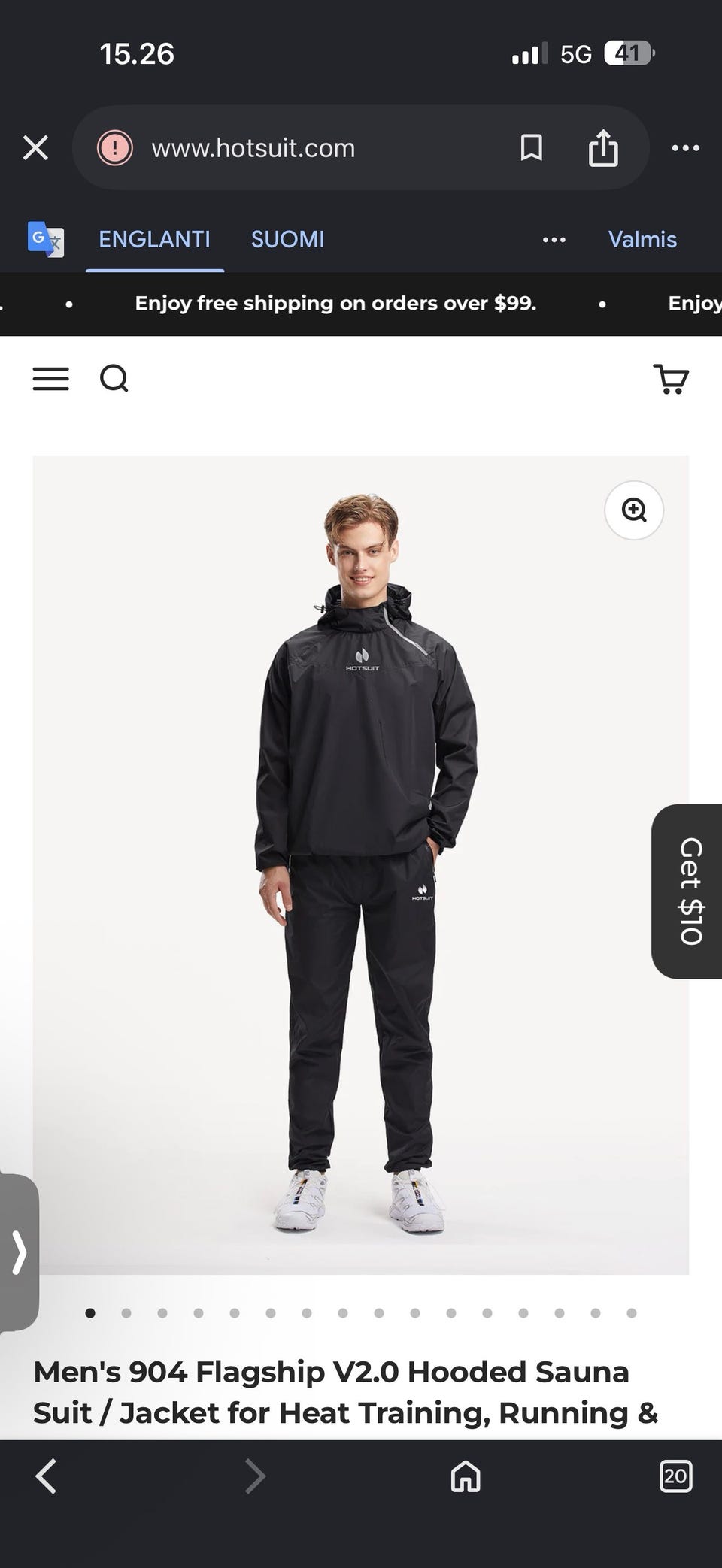Open the shopping cart
Screen dimensions: 722x1568
pyautogui.click(x=671, y=379)
